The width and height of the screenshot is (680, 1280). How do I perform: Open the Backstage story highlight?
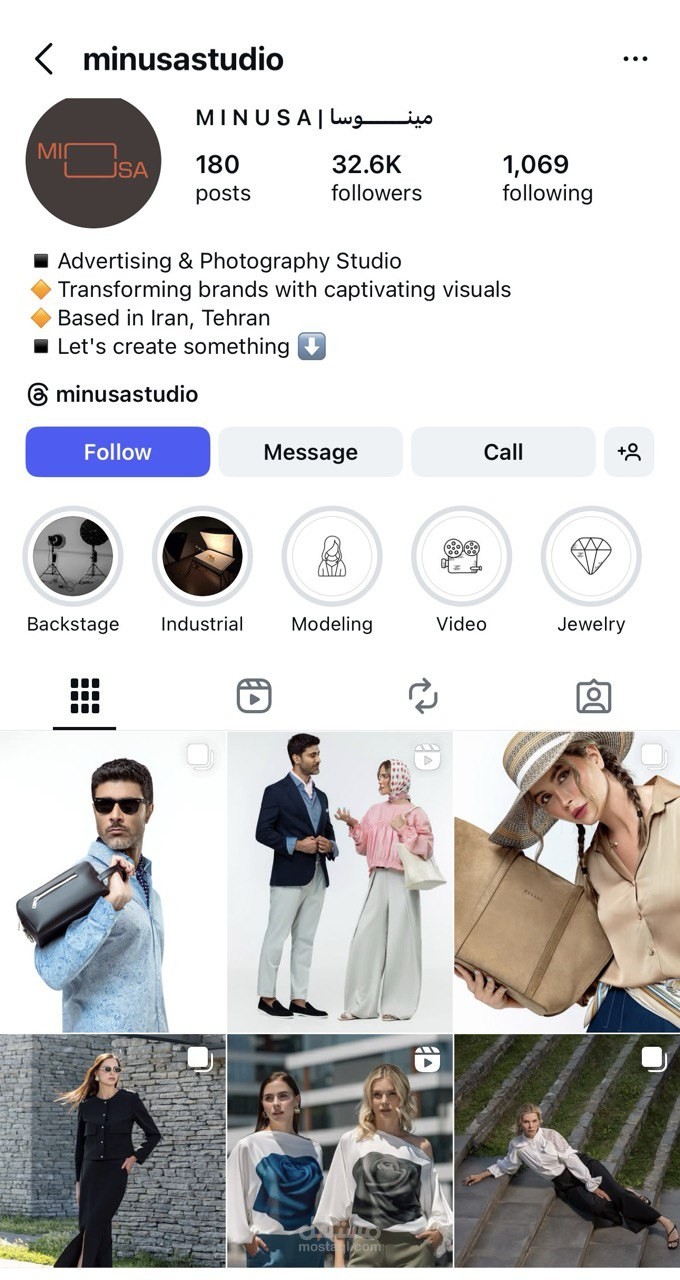tap(72, 556)
